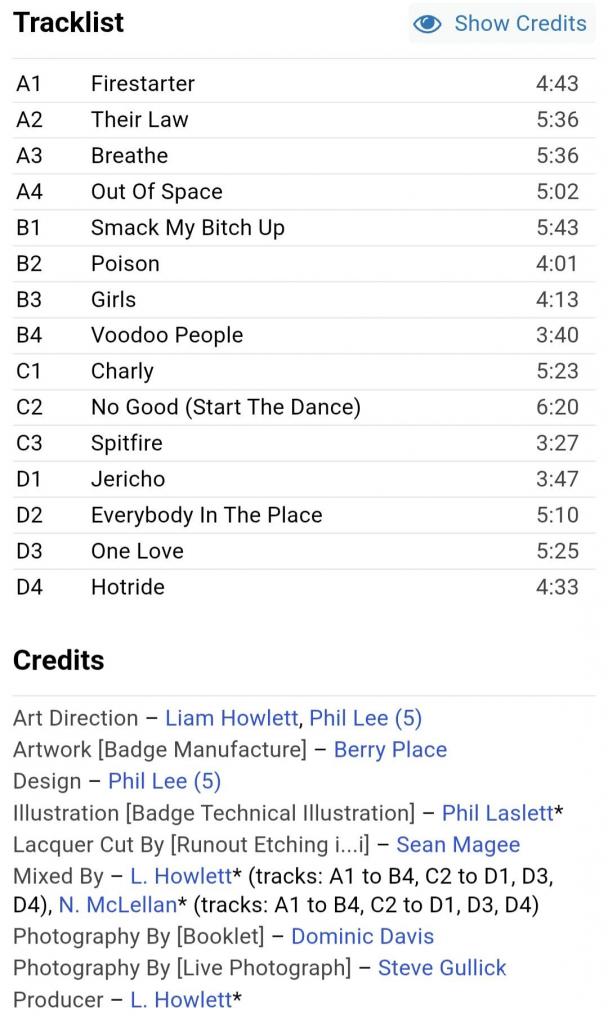Viewport: 608px width, 1024px height.
Task: Open the Steve Gullick link
Action: [x=442, y=968]
